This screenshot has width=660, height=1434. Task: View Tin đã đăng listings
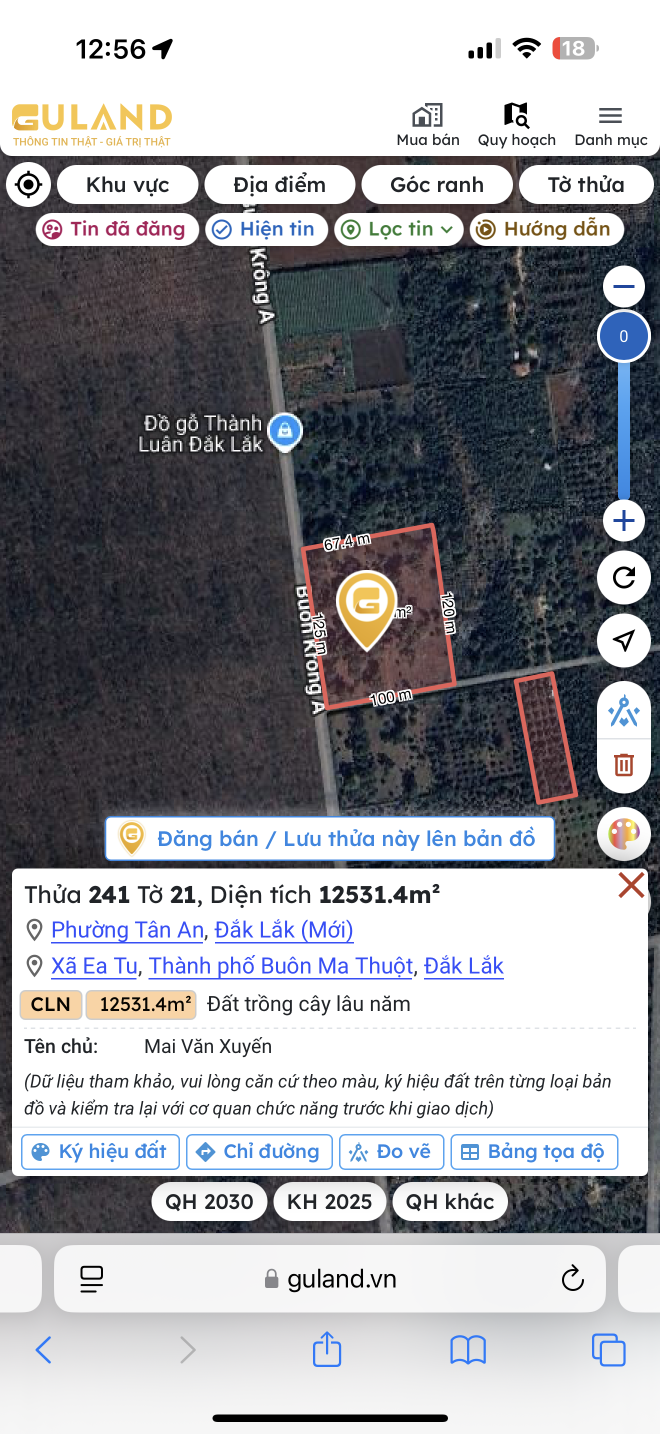click(x=115, y=229)
